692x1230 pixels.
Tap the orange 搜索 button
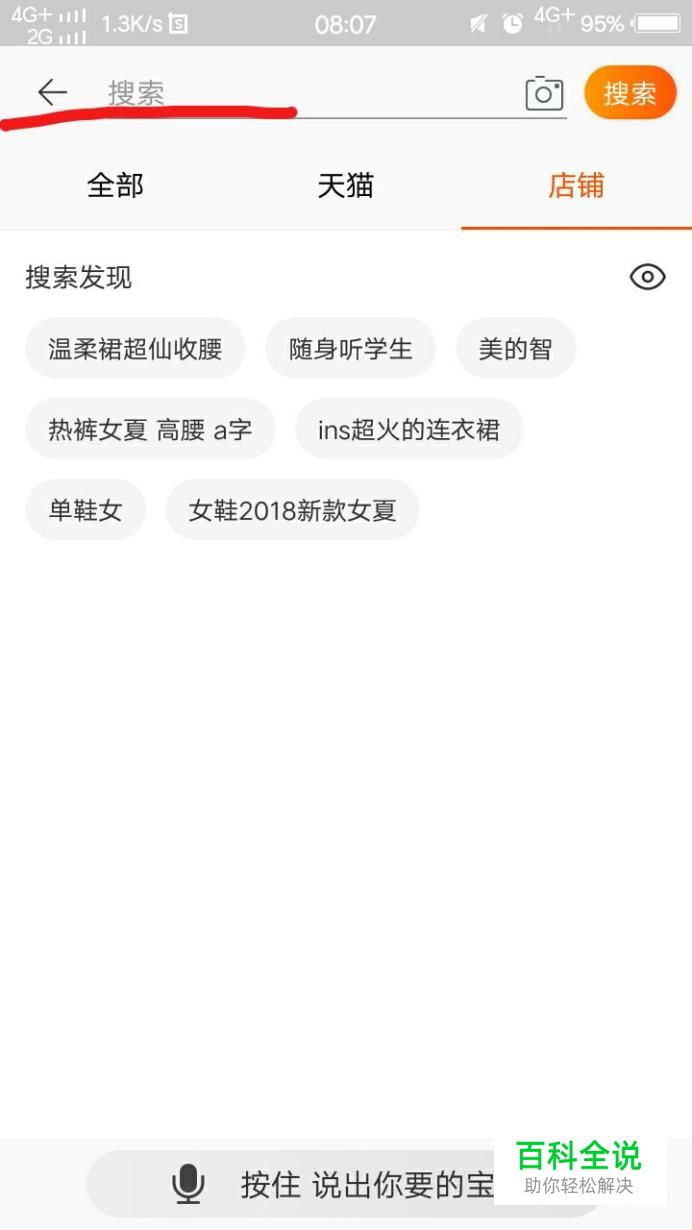(630, 93)
